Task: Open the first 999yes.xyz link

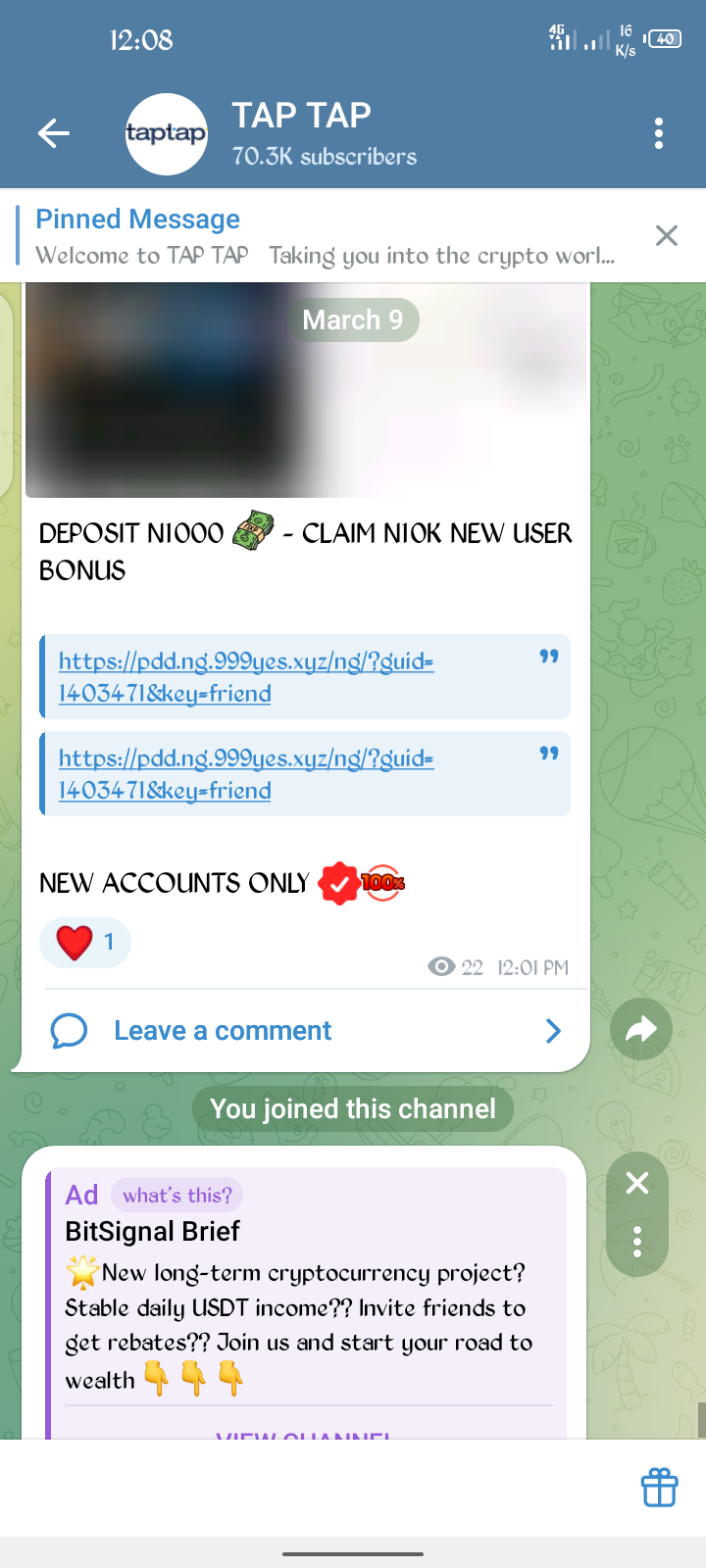Action: 245,677
